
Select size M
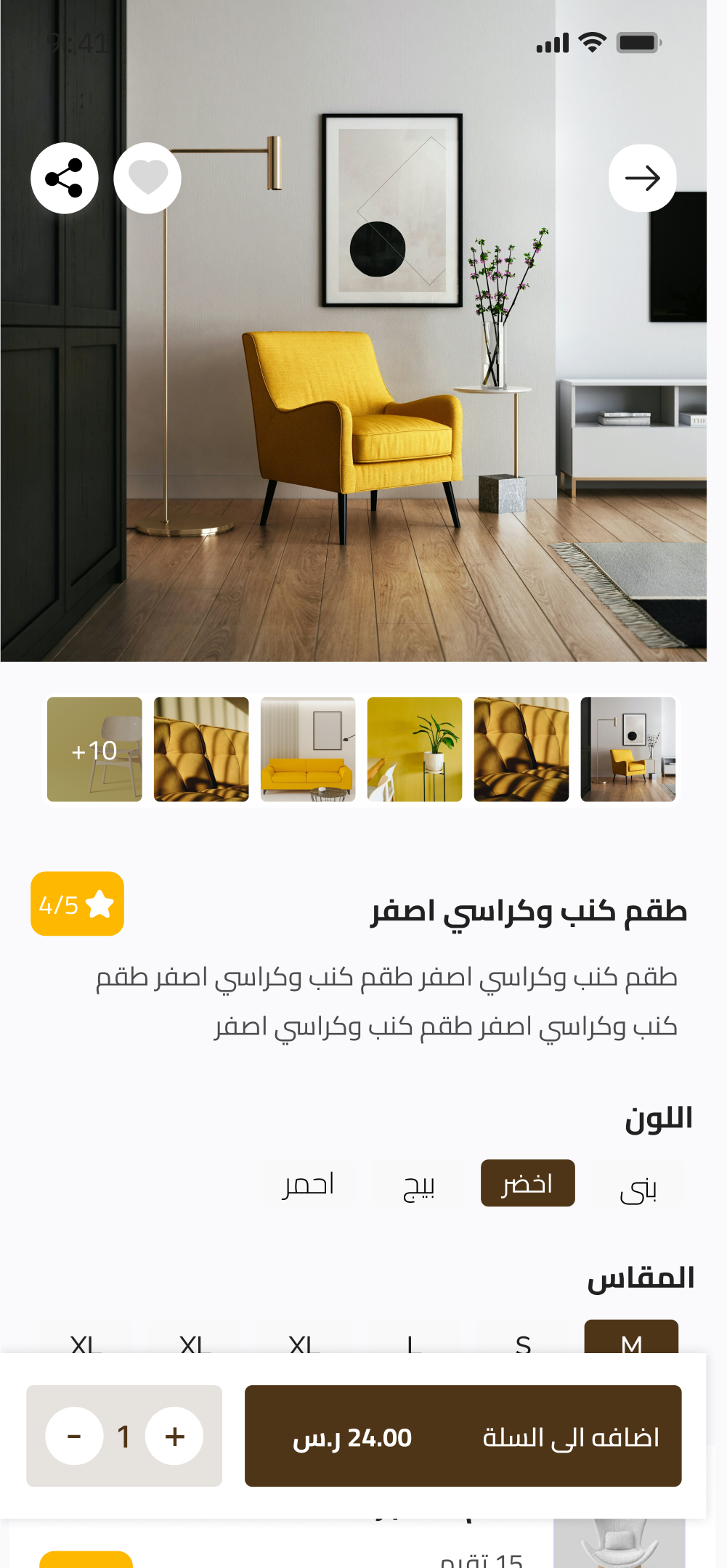tap(631, 1339)
